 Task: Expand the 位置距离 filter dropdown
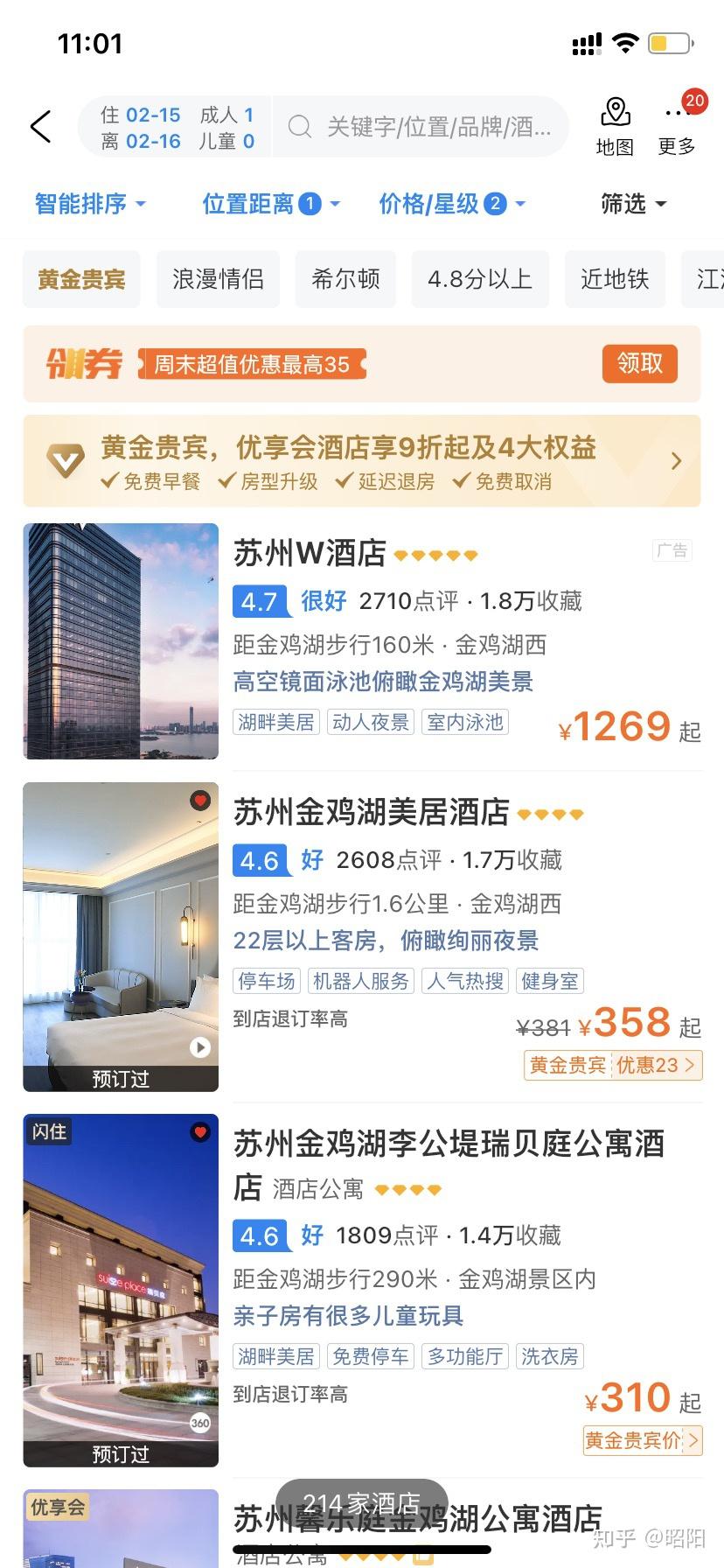click(x=270, y=204)
